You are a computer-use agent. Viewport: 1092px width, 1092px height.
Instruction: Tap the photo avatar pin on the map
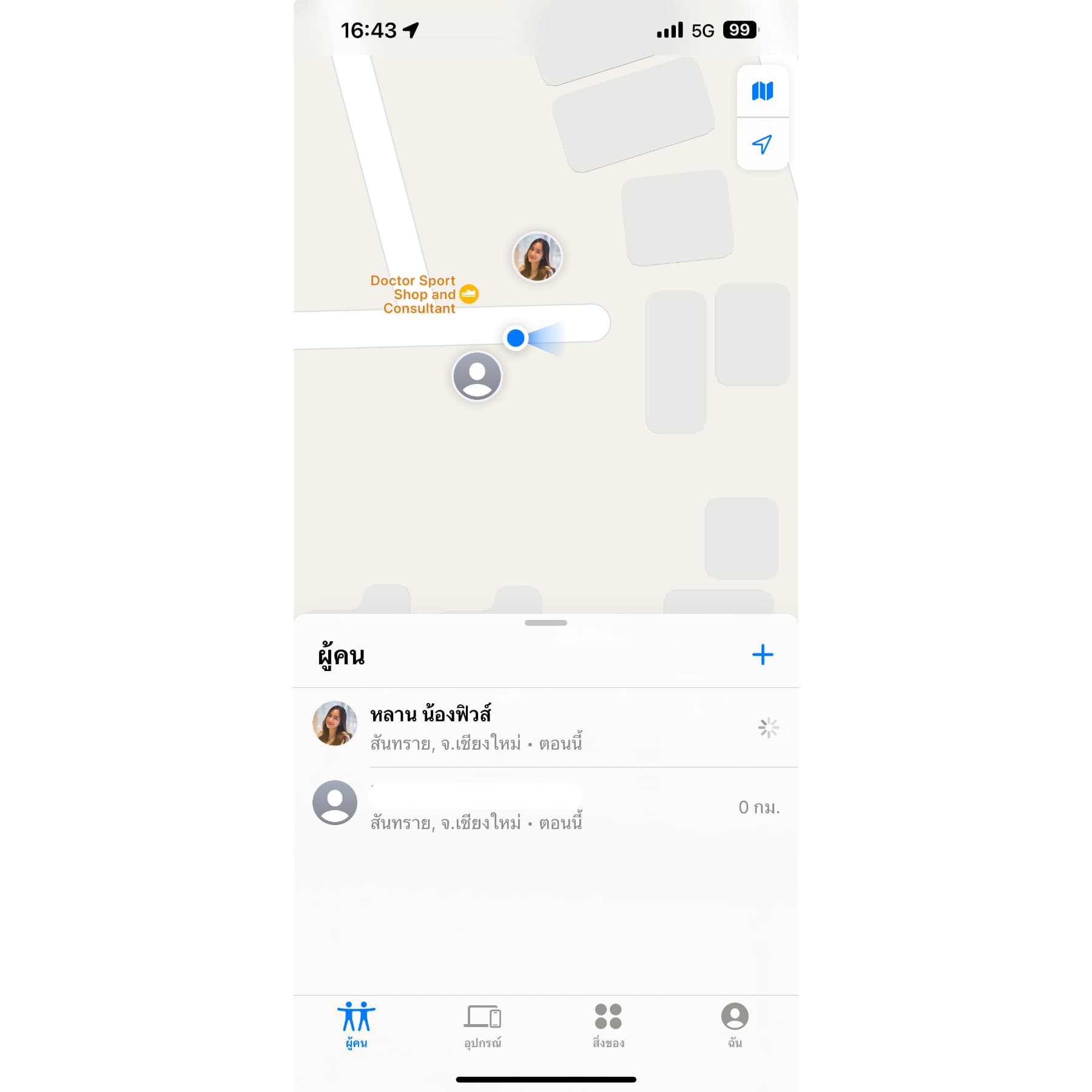tap(537, 257)
